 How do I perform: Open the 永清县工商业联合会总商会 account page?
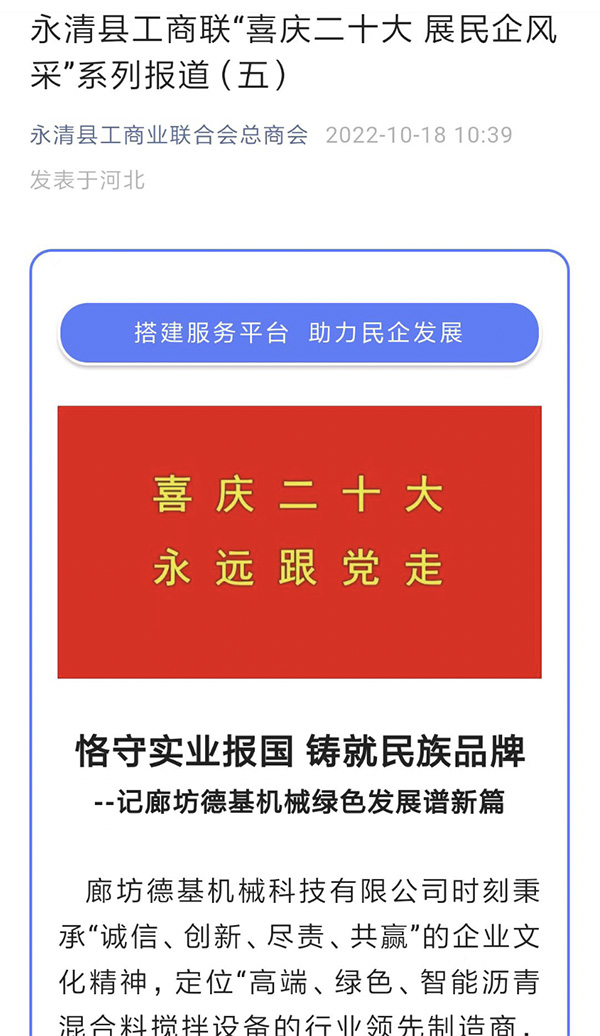click(169, 135)
